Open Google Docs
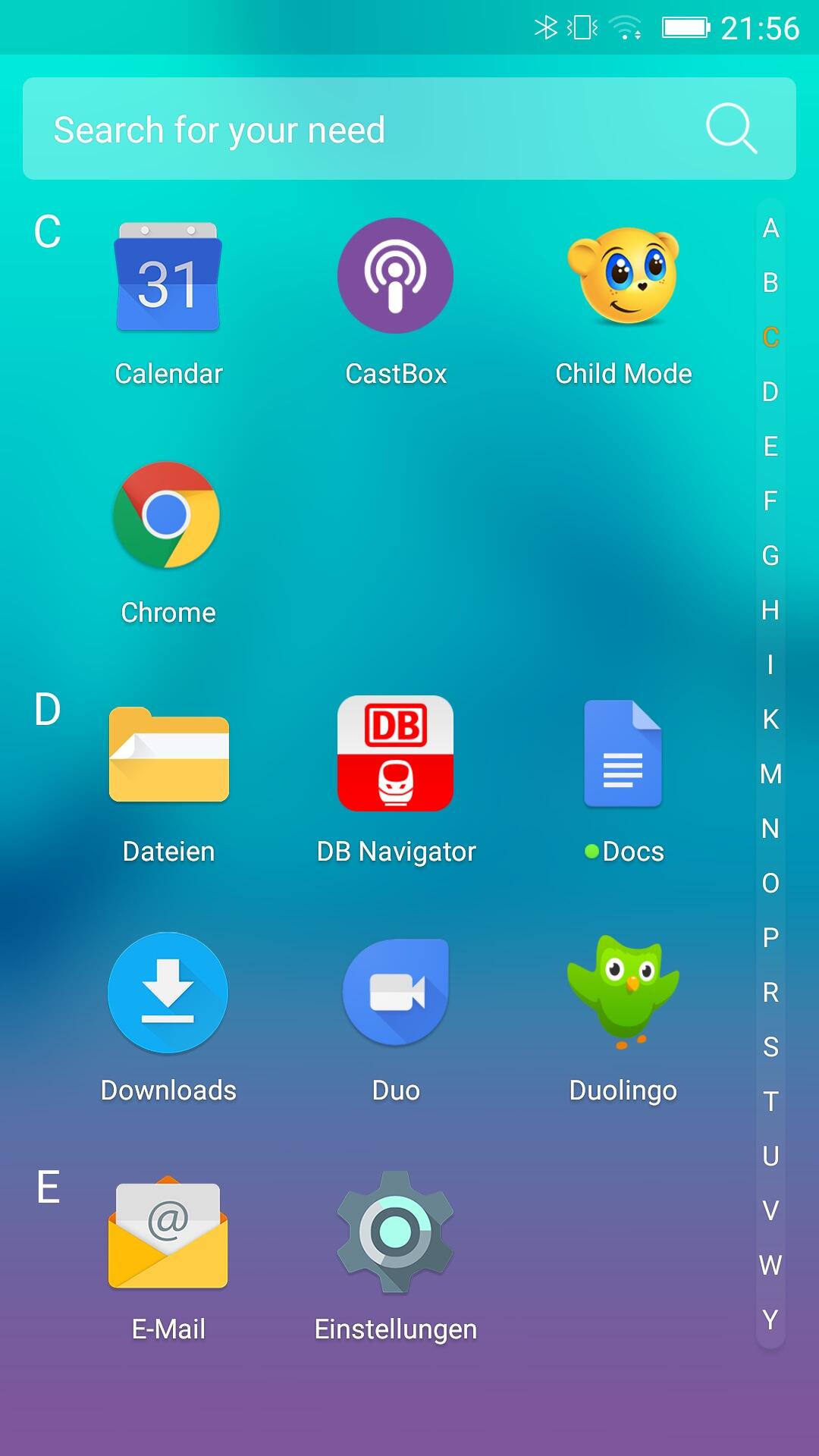Viewport: 819px width, 1456px height. click(623, 755)
